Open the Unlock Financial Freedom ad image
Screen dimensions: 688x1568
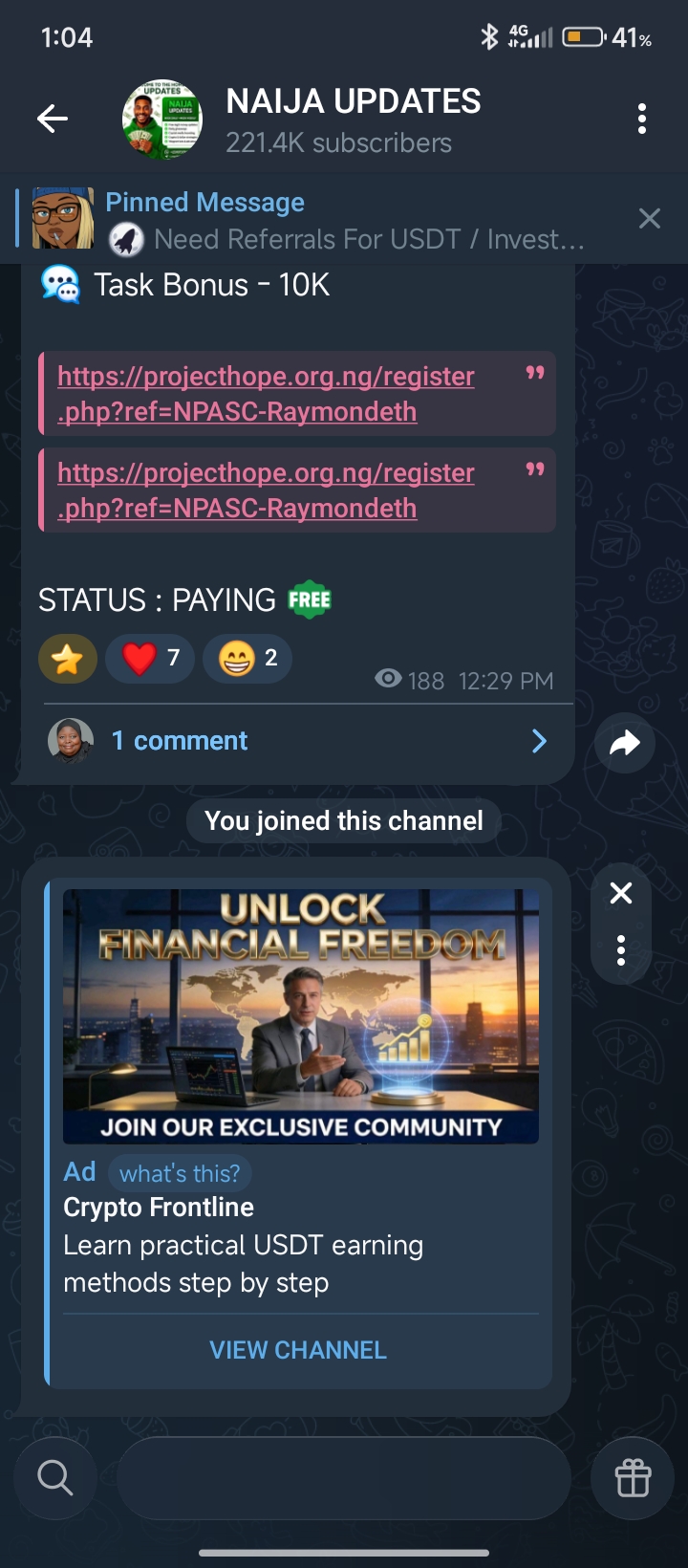pos(301,1015)
